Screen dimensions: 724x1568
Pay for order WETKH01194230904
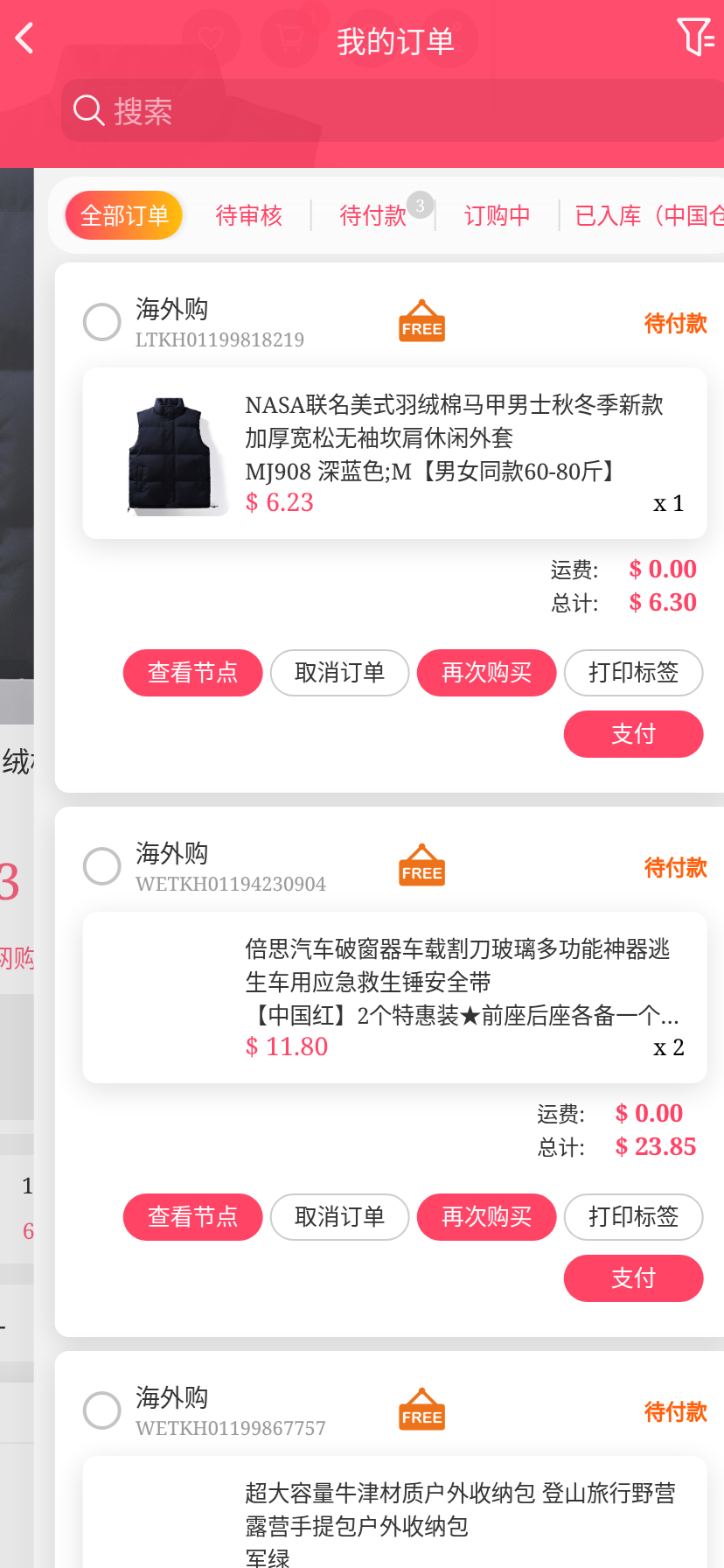[x=633, y=1278]
